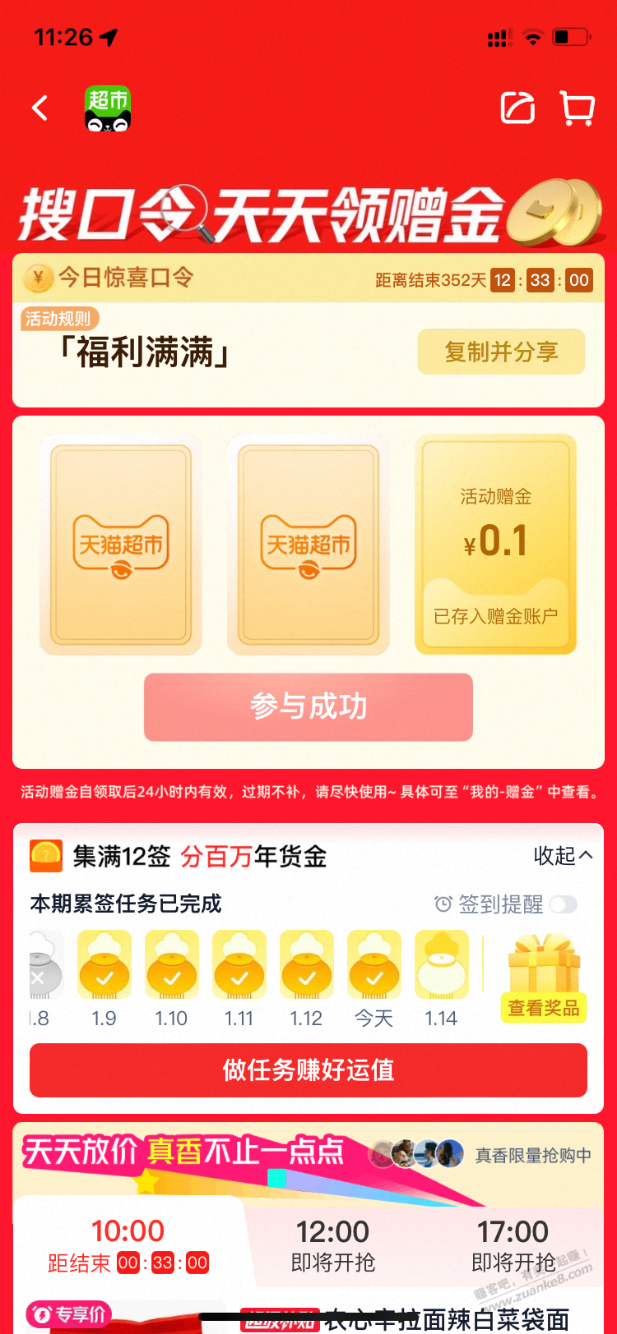View prizes via 查看奖品
Viewport: 617px width, 1334px height.
click(x=543, y=1007)
